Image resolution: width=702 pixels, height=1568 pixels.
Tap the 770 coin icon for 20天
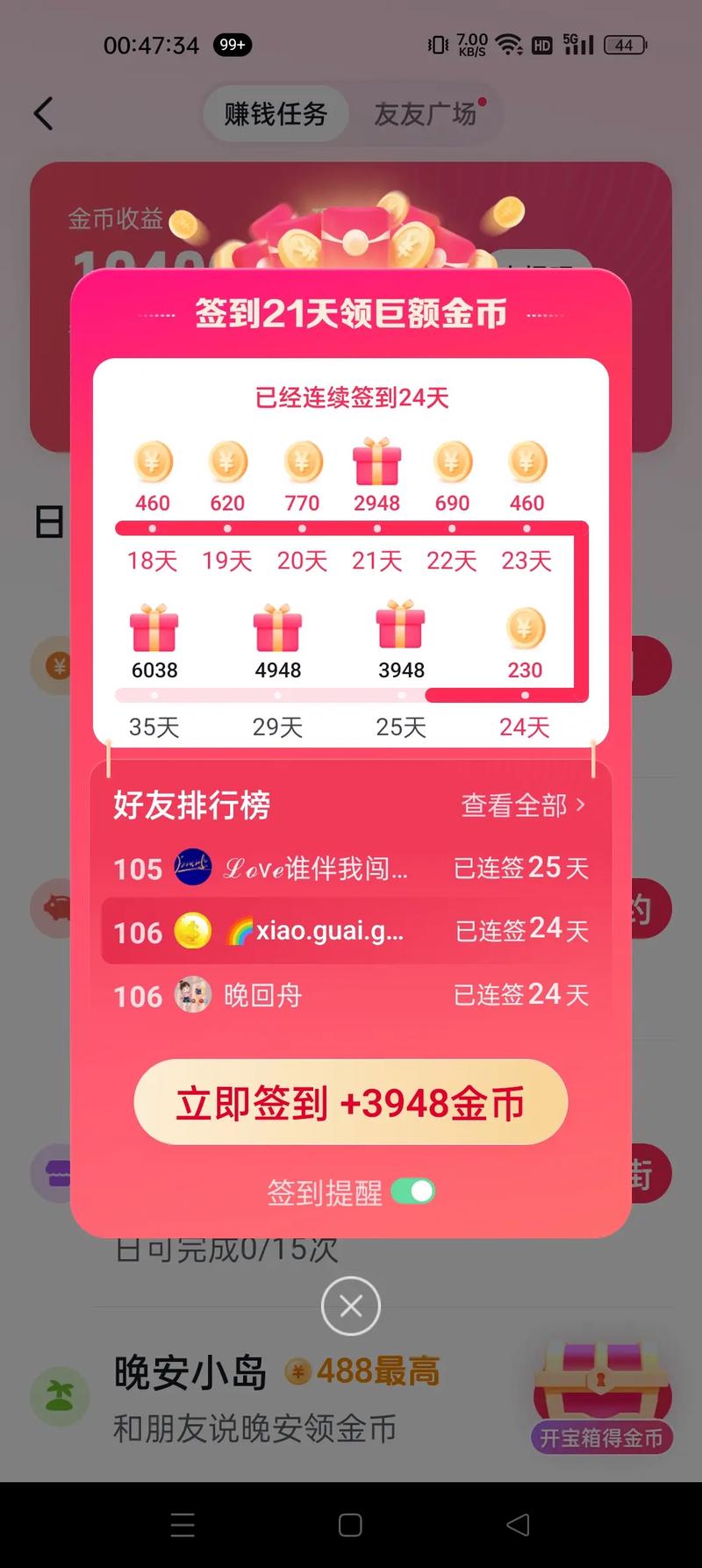[301, 465]
